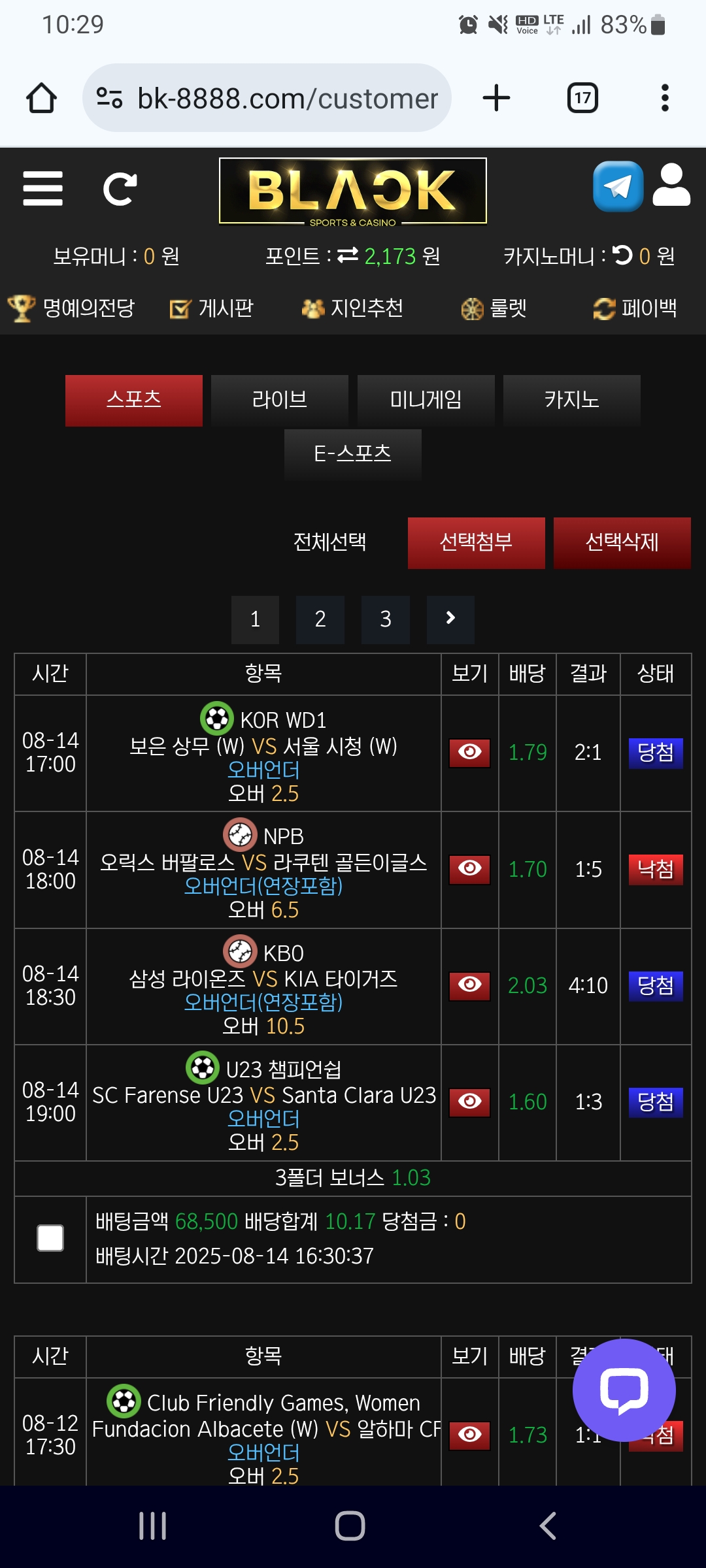The image size is (706, 1568).
Task: Tap 선택삭제 to delete the selection
Action: click(622, 543)
